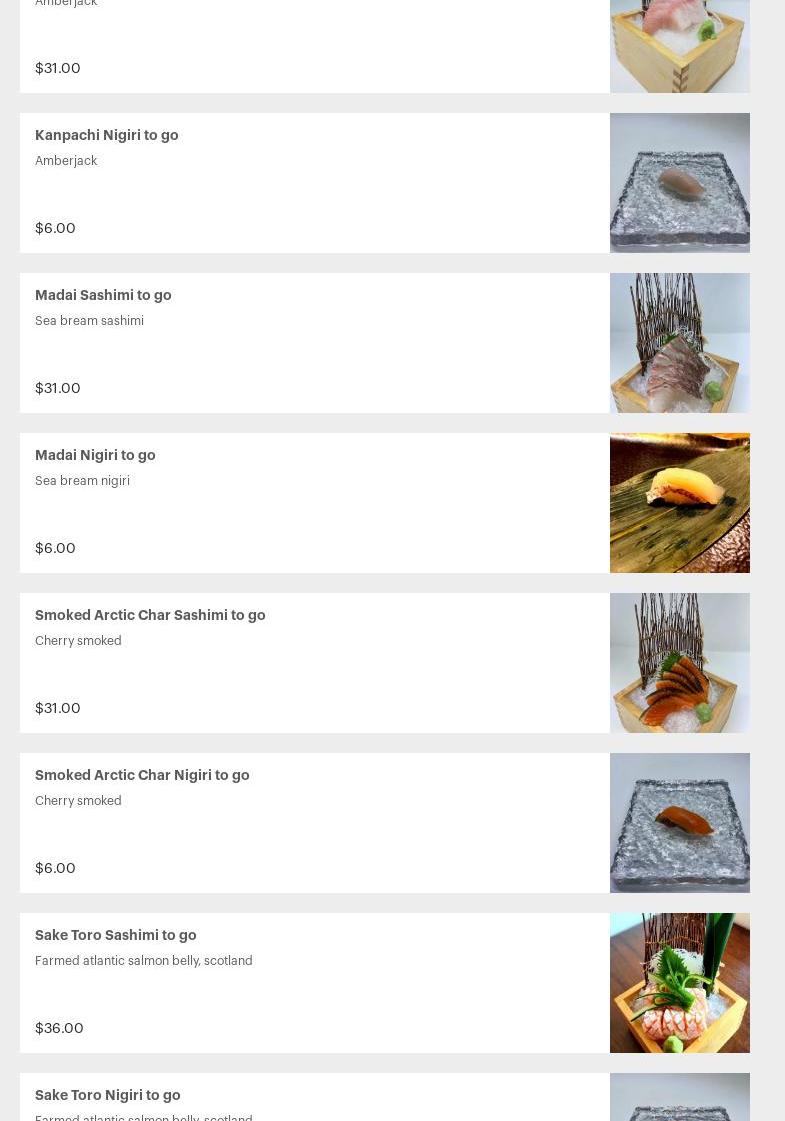The height and width of the screenshot is (1121, 785).
Task: Select Madai Sashimi to go
Action: pos(103,296)
